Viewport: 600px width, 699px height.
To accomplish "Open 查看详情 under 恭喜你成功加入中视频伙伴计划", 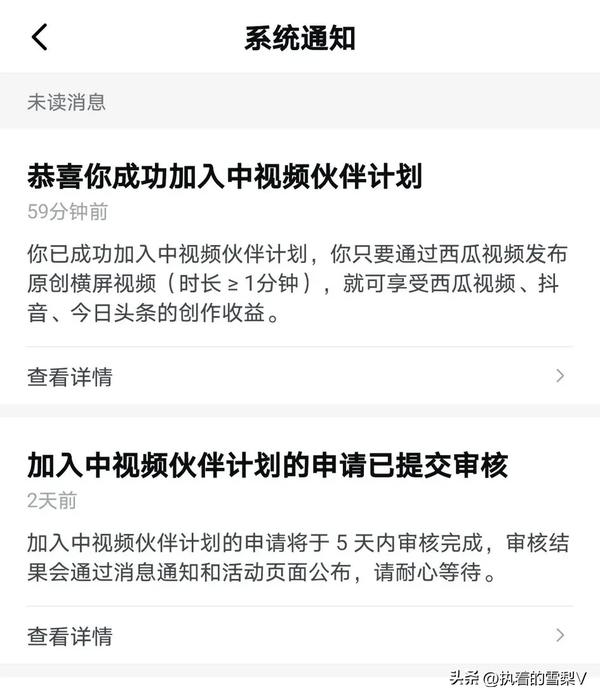I will 70,377.
